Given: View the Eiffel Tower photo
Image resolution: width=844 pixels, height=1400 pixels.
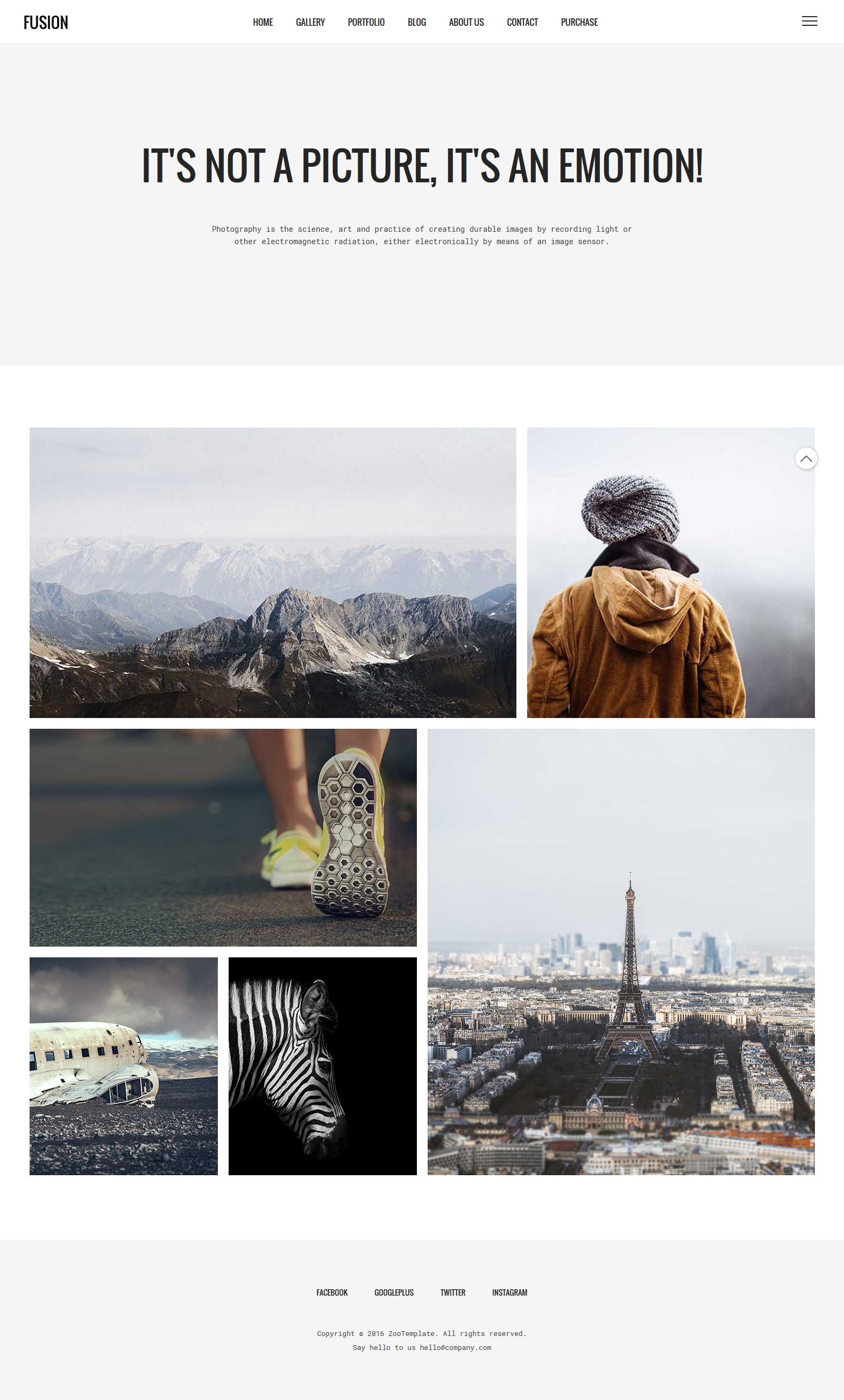Looking at the screenshot, I should (x=621, y=951).
